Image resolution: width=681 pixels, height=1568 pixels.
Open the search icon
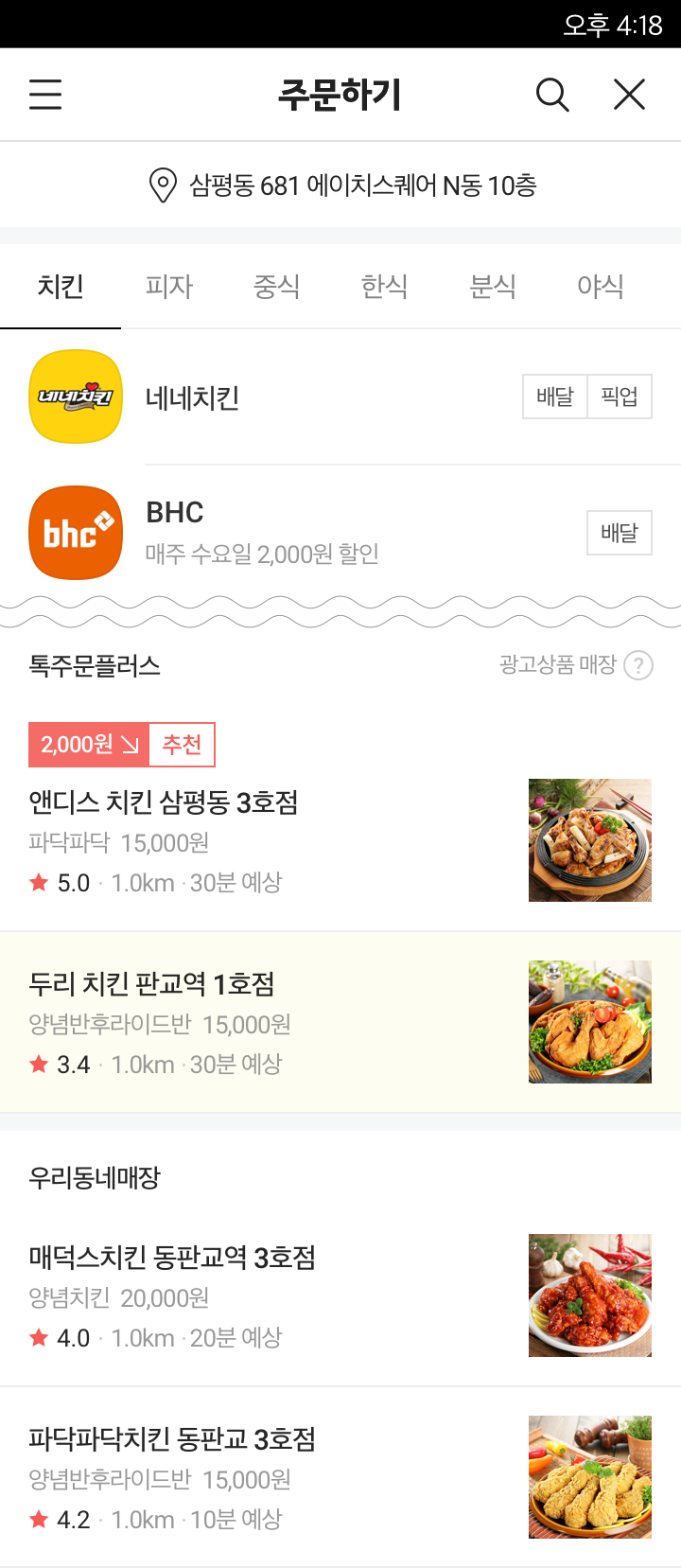(x=552, y=95)
